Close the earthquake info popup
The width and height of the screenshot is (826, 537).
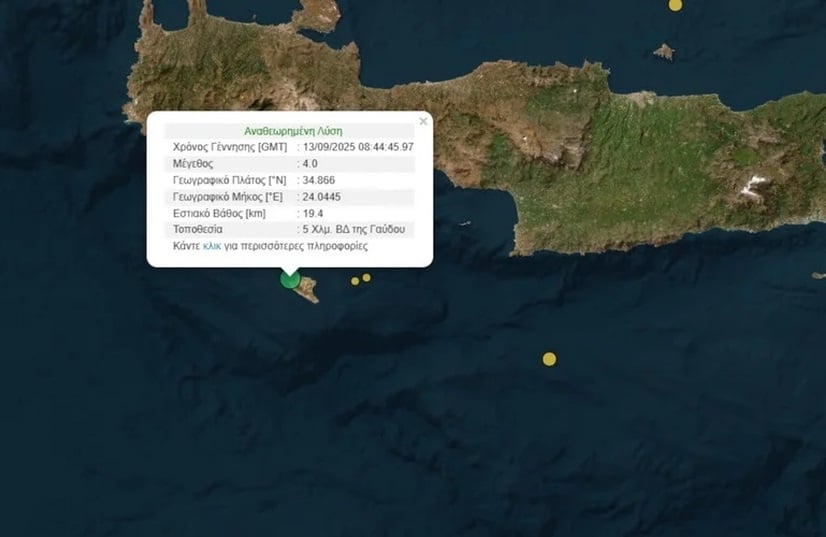tap(423, 121)
